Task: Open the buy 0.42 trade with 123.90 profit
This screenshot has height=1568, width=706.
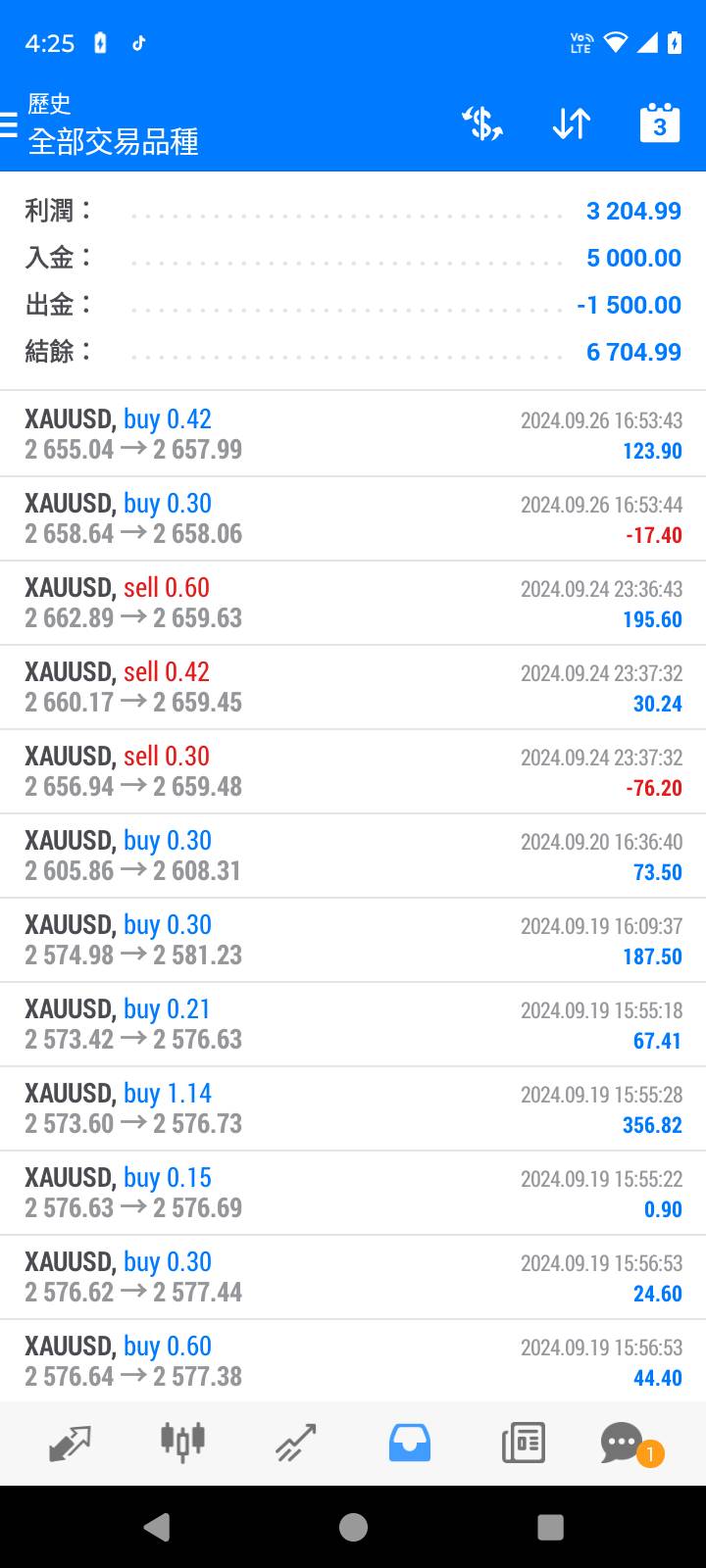Action: point(353,434)
